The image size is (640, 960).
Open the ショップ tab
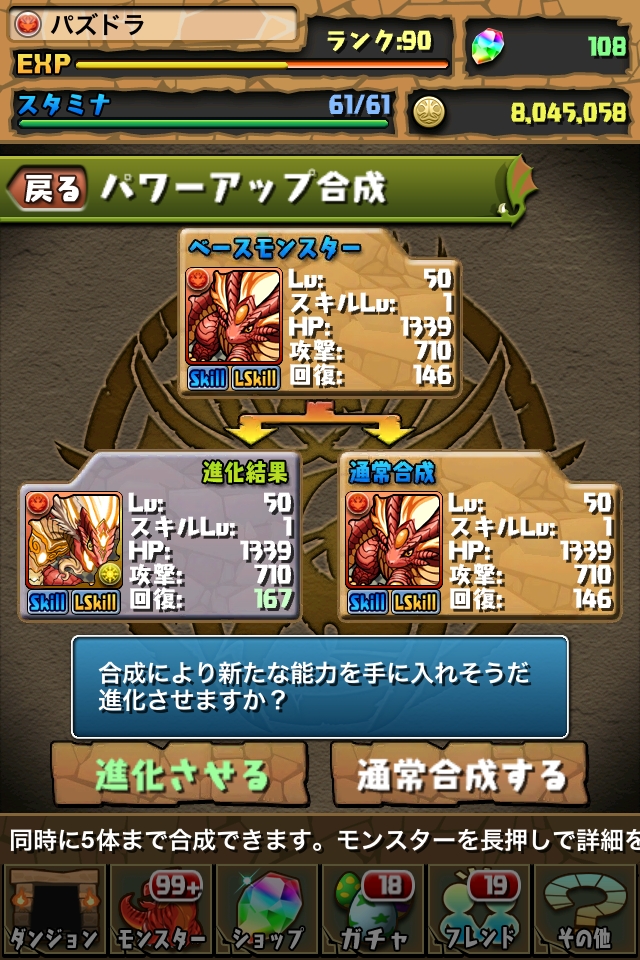266,908
